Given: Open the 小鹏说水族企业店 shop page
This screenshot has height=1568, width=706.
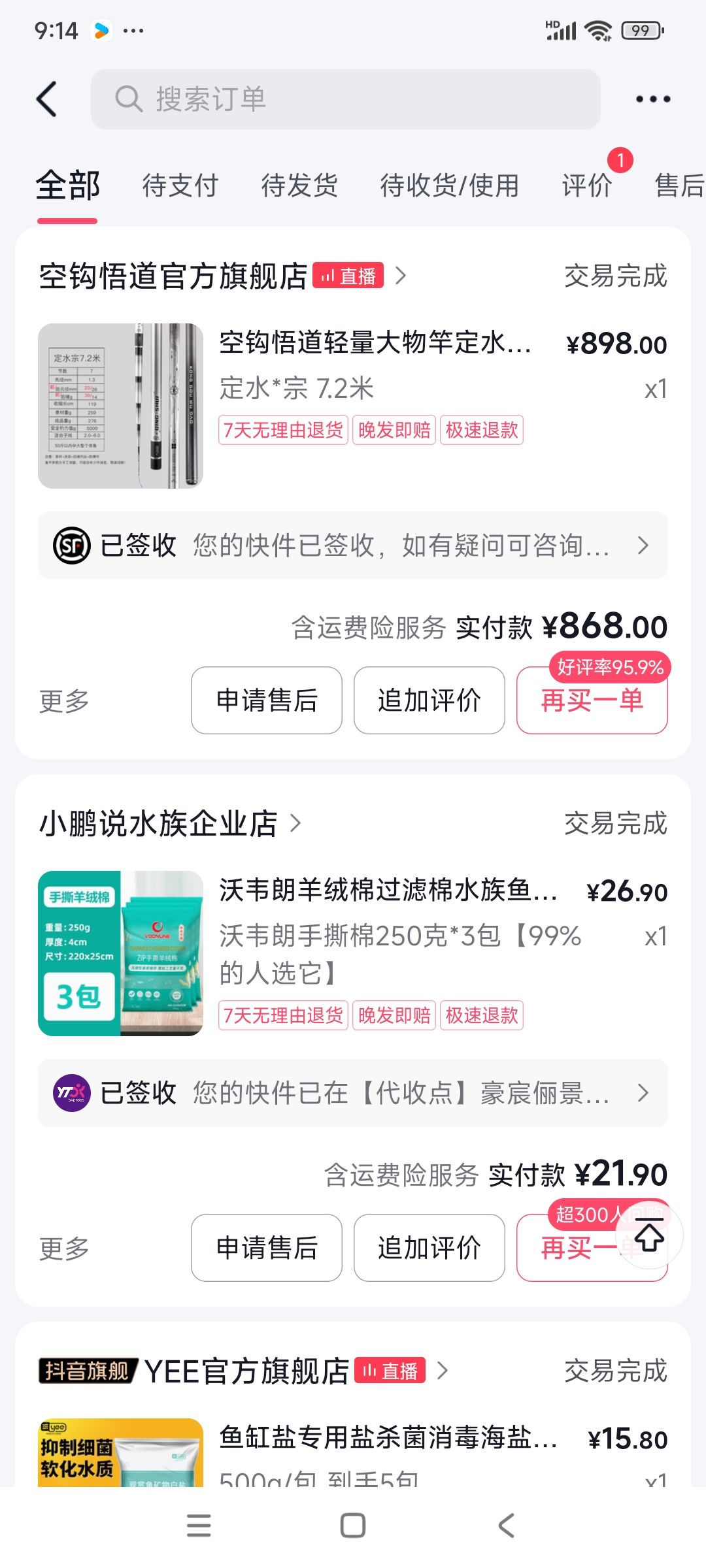Looking at the screenshot, I should [170, 824].
